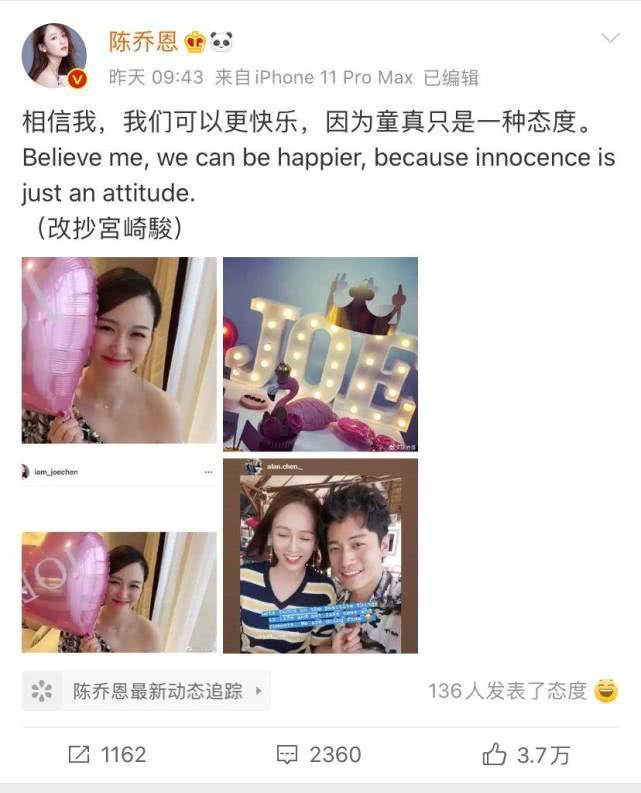The width and height of the screenshot is (641, 793).
Task: View the 136人发表了态度 reactions
Action: click(x=520, y=691)
